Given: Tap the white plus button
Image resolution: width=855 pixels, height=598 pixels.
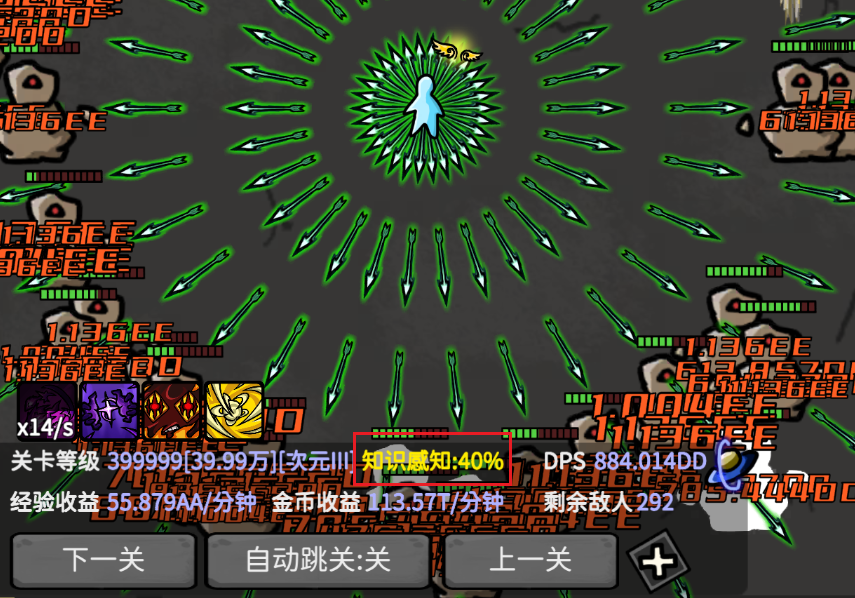Looking at the screenshot, I should pyautogui.click(x=658, y=562).
